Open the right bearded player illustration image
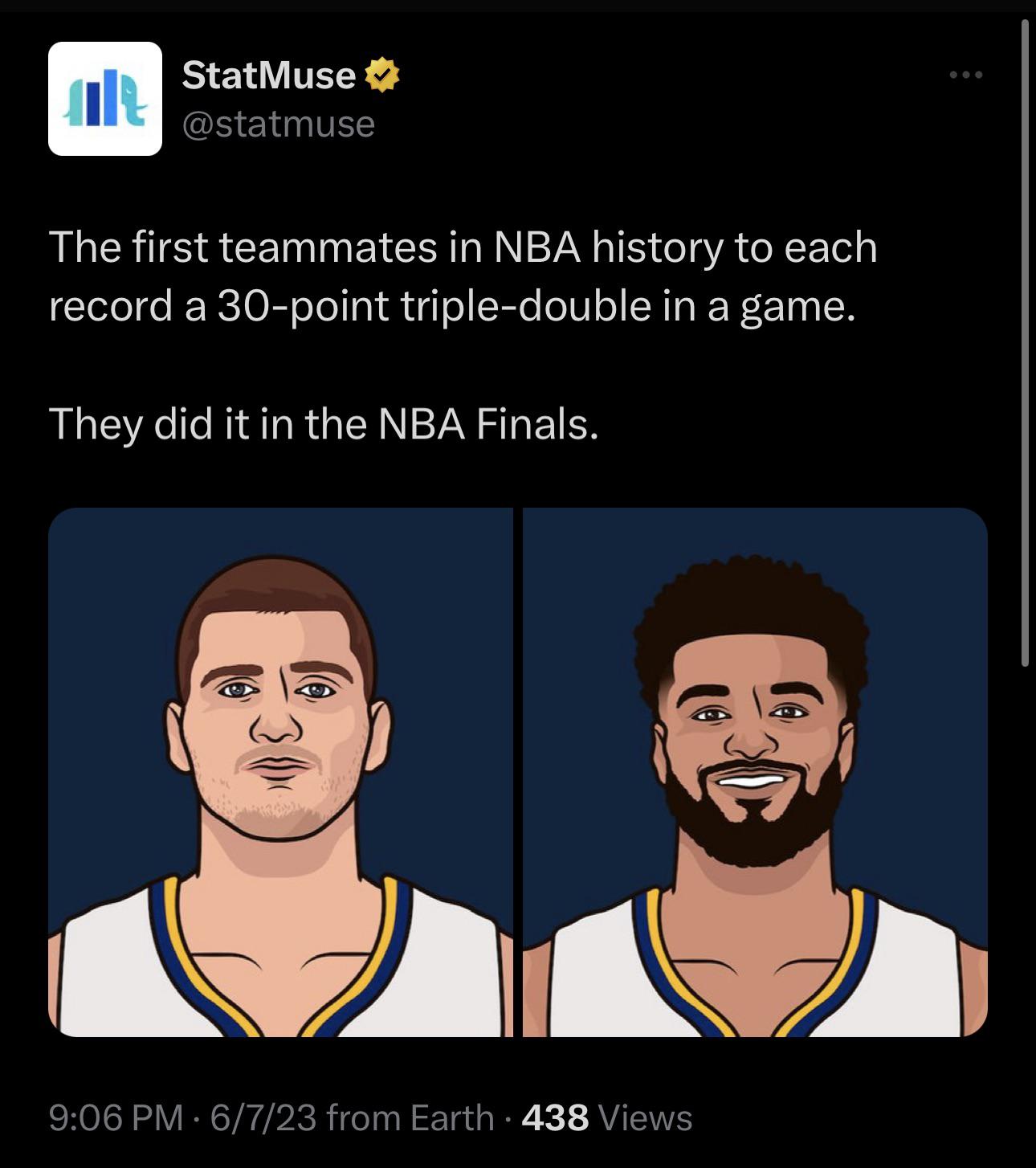Viewport: 1036px width, 1168px height. pos(755,772)
